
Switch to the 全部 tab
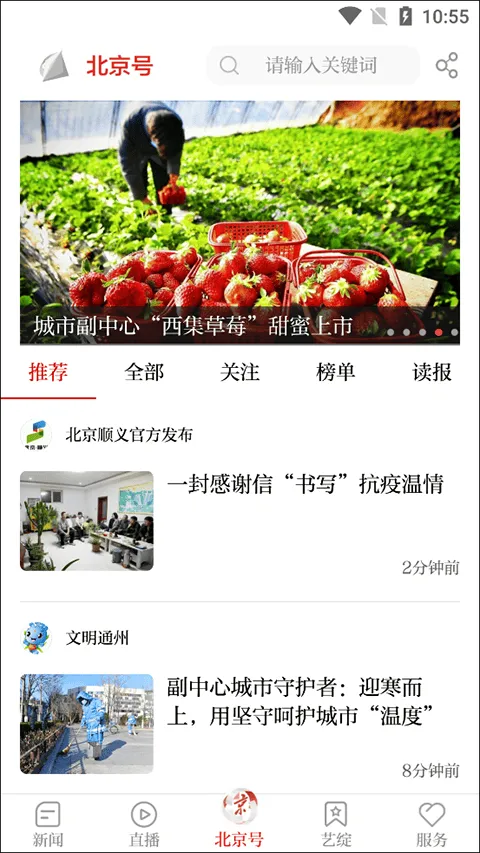point(144,373)
